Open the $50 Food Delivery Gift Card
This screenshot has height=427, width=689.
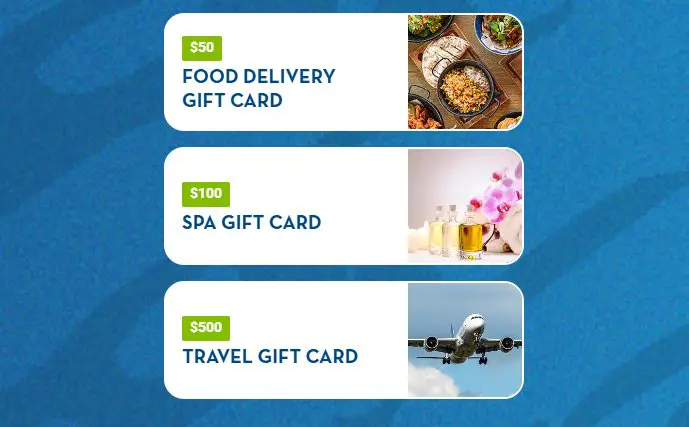click(343, 72)
